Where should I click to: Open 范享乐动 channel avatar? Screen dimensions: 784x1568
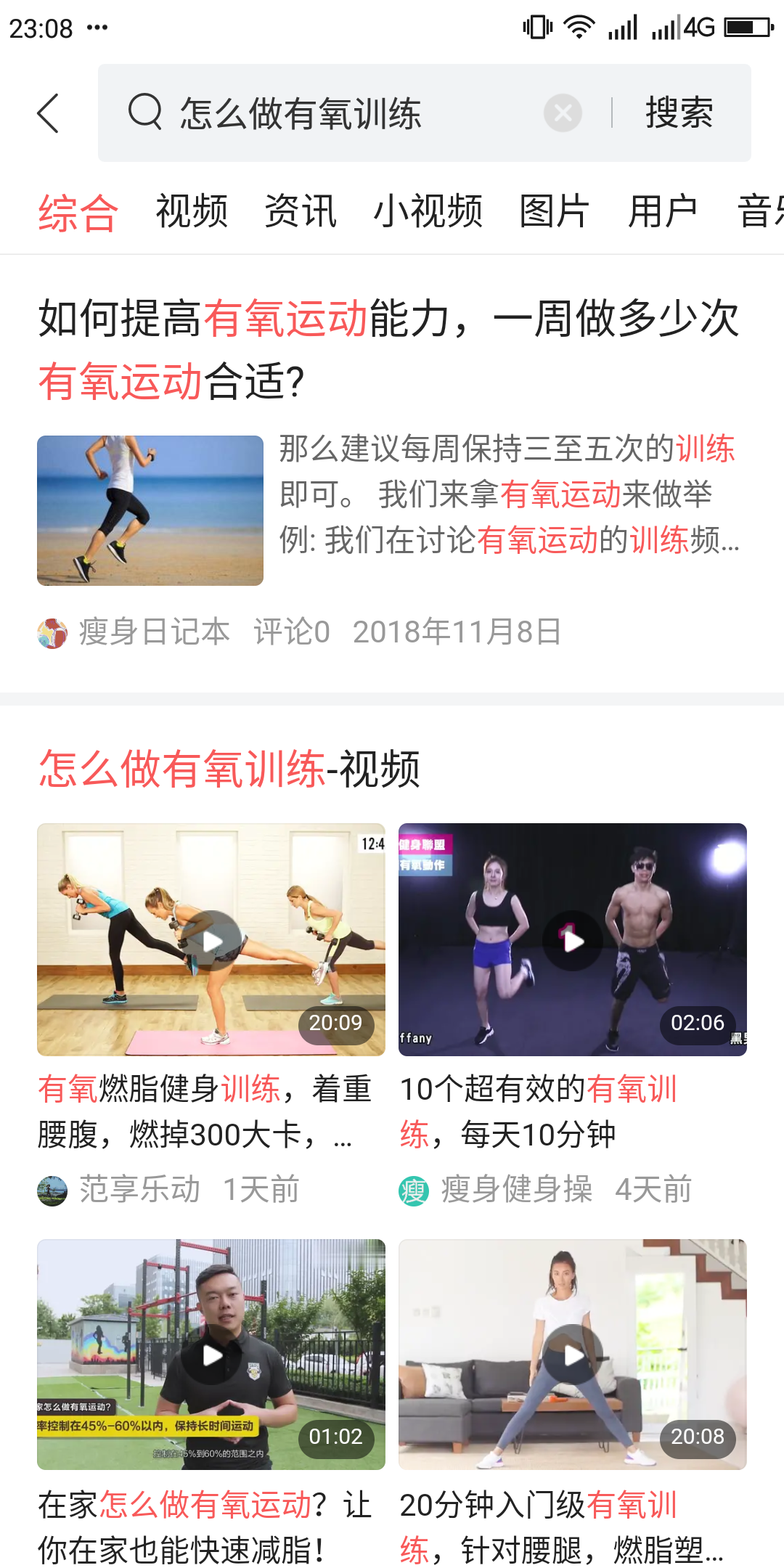pos(52,1188)
